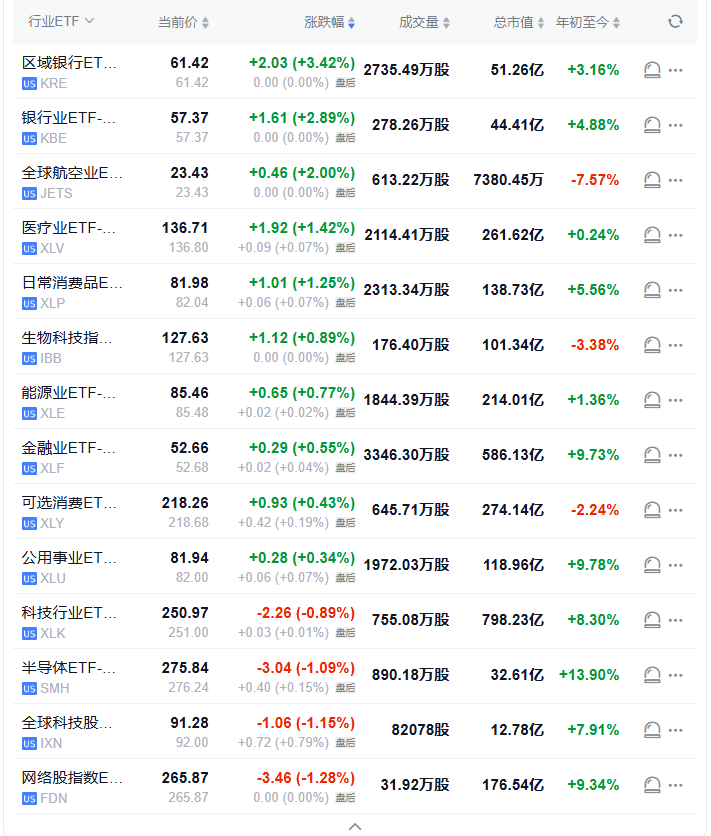Open more options for XLK
The height and width of the screenshot is (836, 711).
tap(676, 620)
